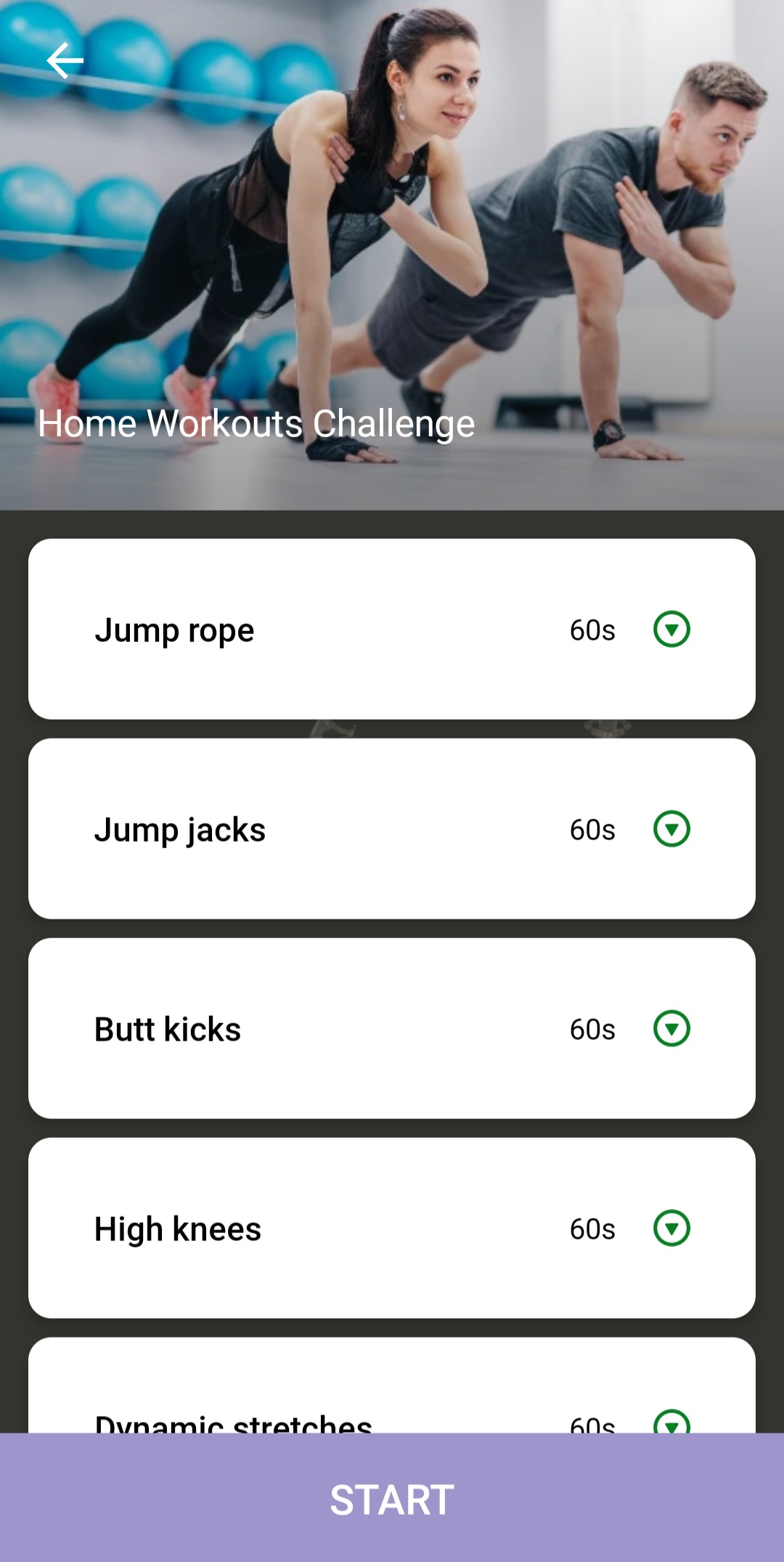Viewport: 784px width, 1562px height.
Task: Open the Home Workouts Challenge banner
Action: click(392, 254)
